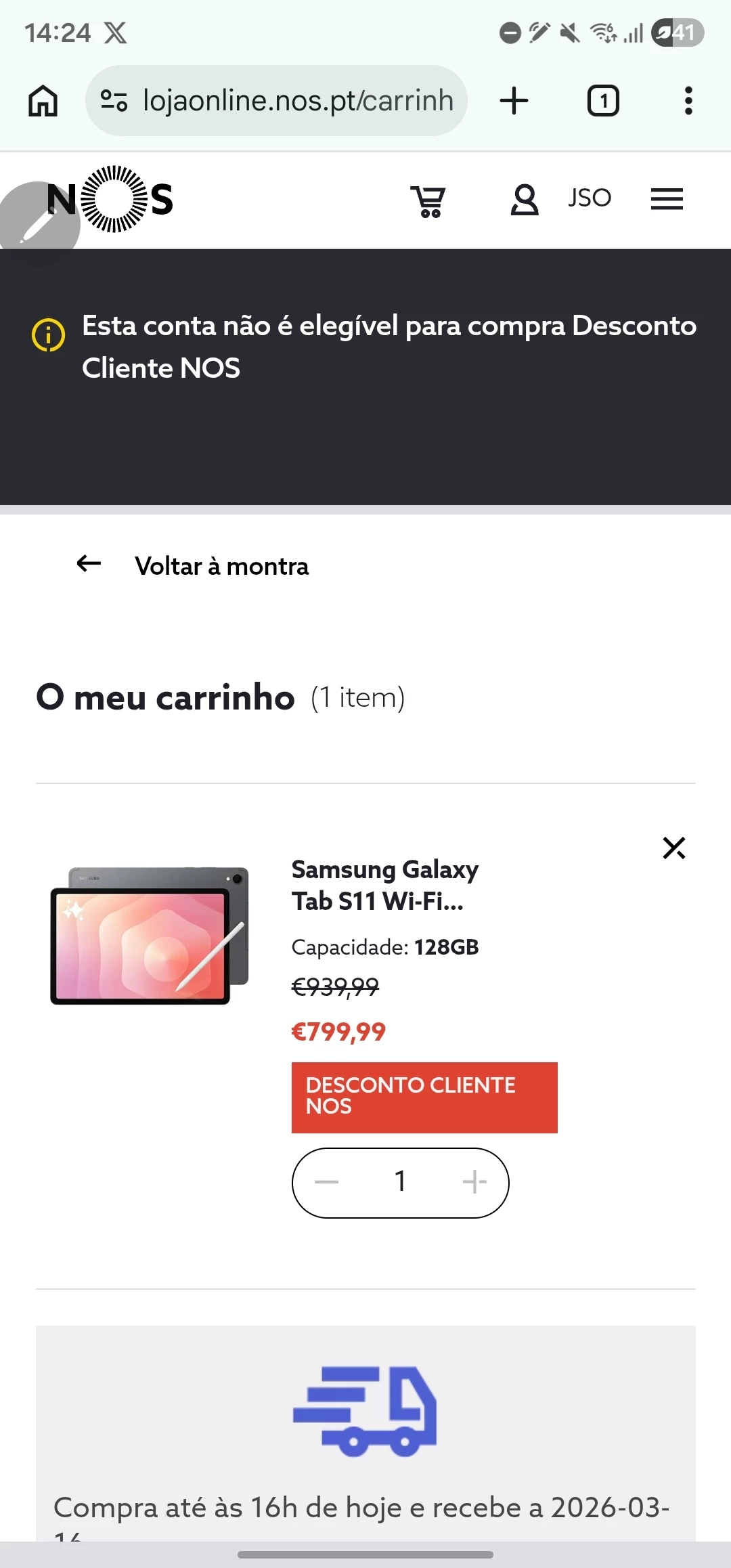Open the shopping cart icon
Viewport: 731px width, 1568px height.
[x=428, y=201]
